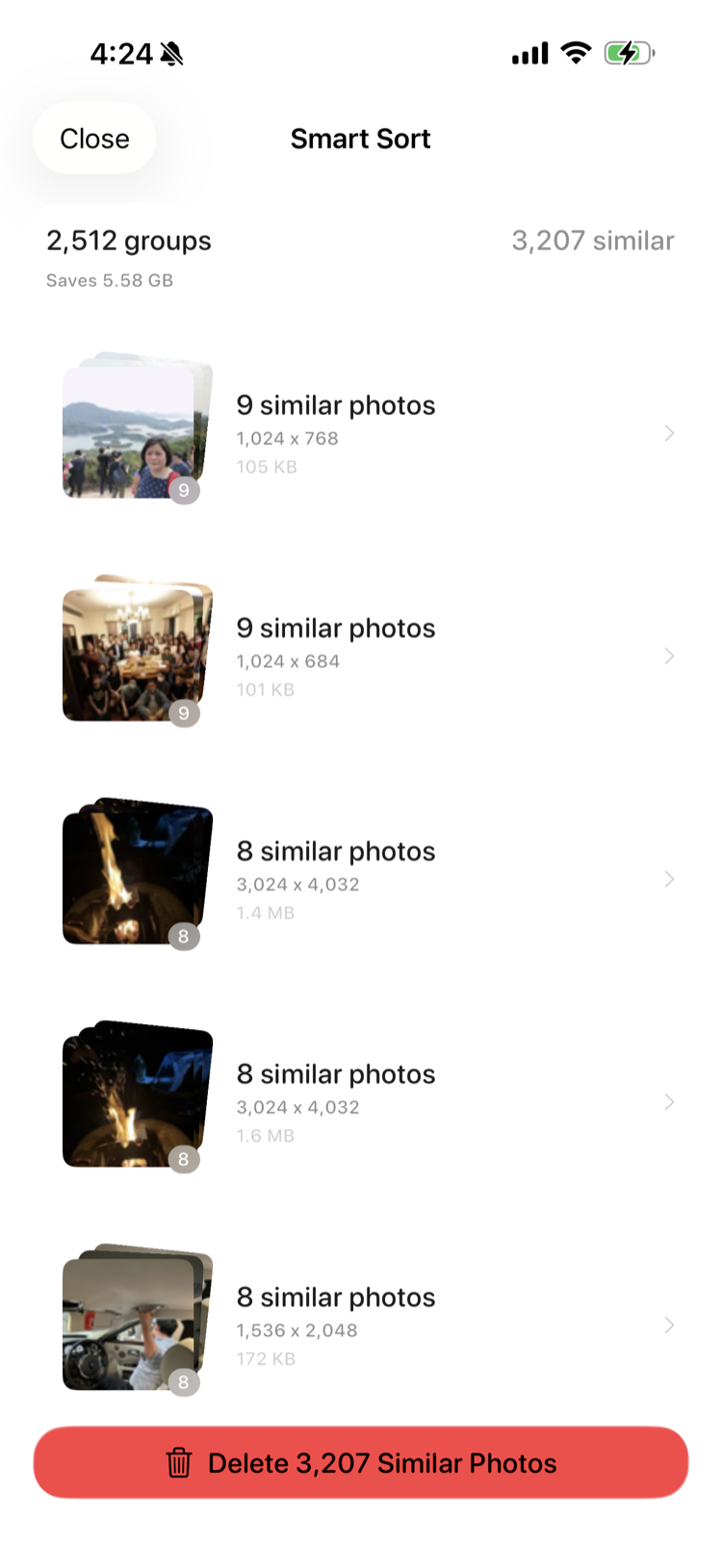
Task: Click the cellular signal bars icon
Action: pyautogui.click(x=528, y=54)
